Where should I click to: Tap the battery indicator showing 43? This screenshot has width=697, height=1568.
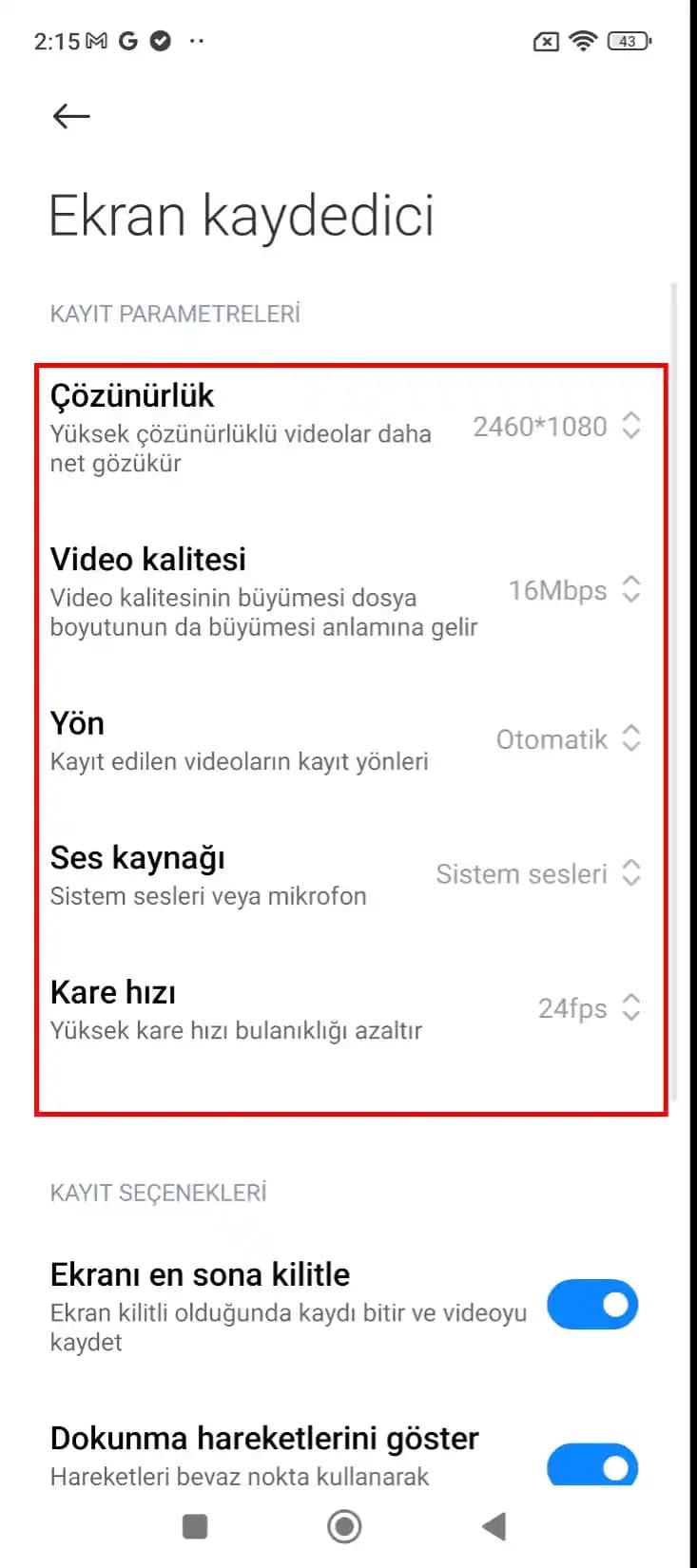[629, 42]
